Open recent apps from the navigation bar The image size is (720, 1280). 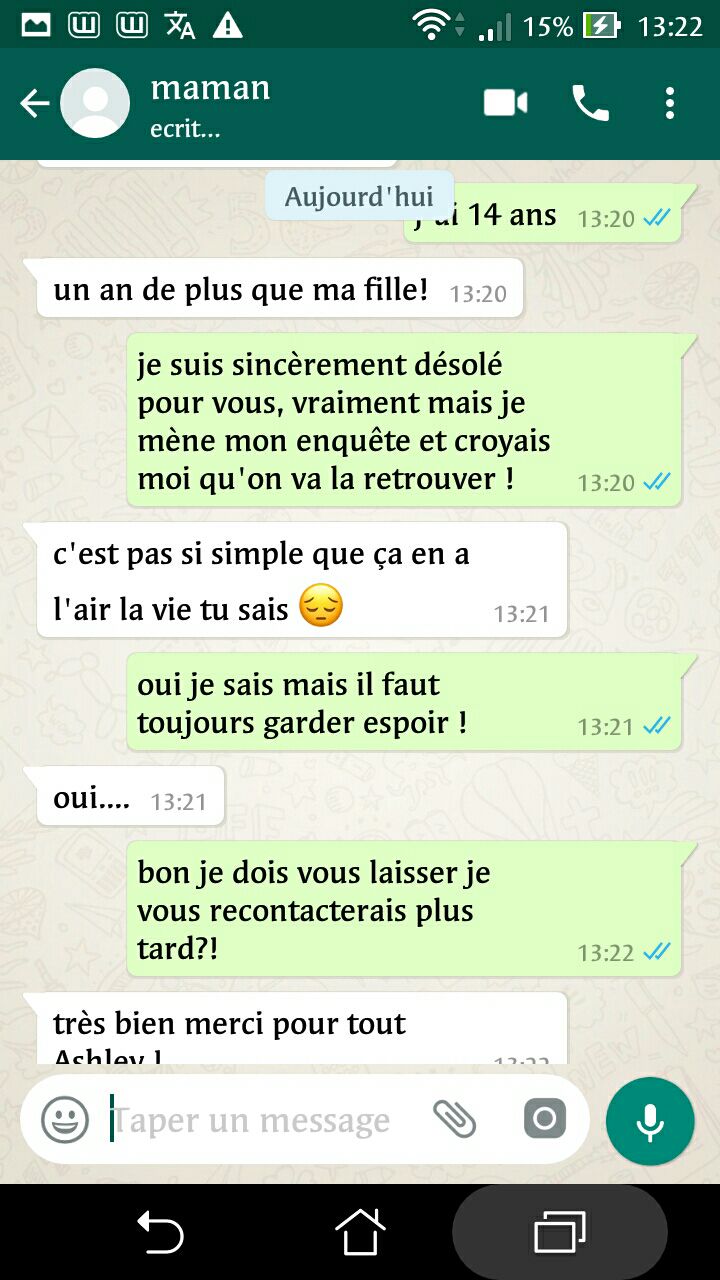pyautogui.click(x=559, y=1231)
